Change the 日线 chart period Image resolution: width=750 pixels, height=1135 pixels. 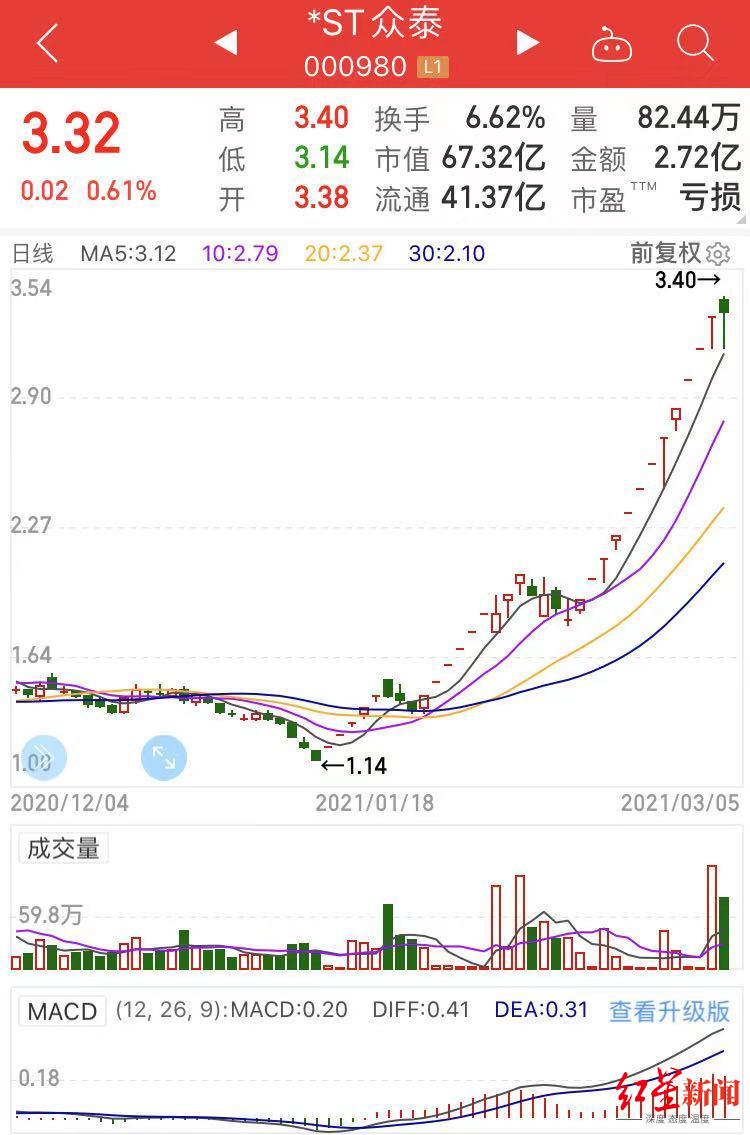[33, 254]
